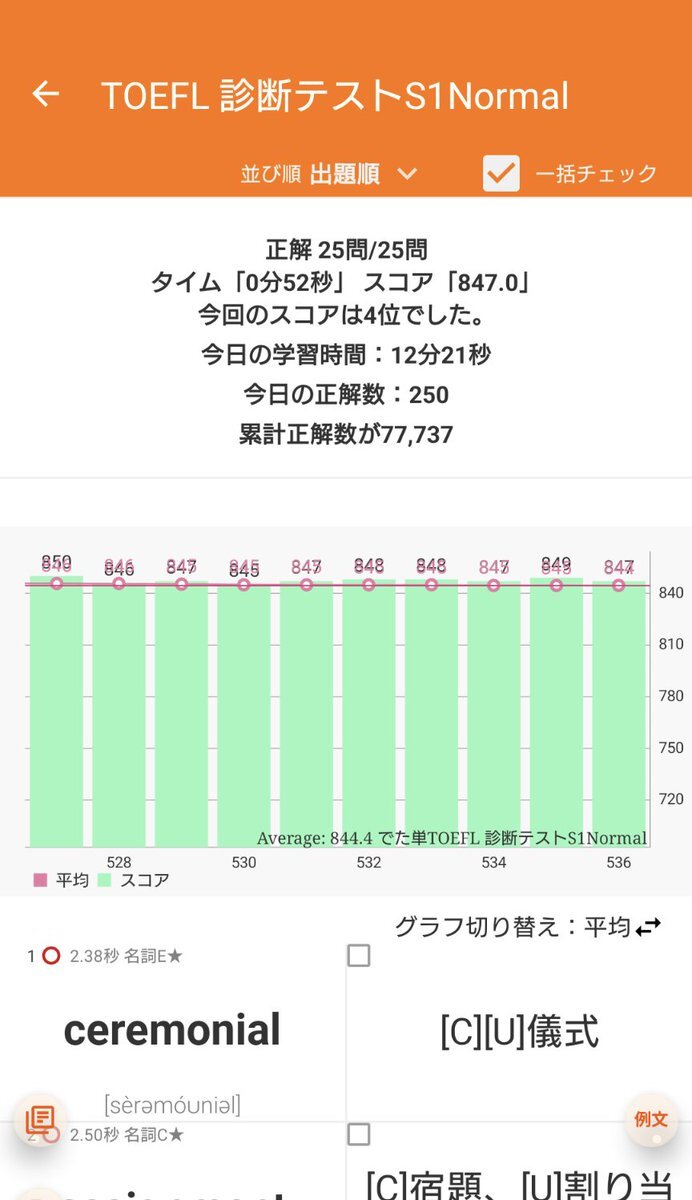Image resolution: width=692 pixels, height=1200 pixels.
Task: Check the box beside [C]宿題
Action: [x=358, y=1134]
